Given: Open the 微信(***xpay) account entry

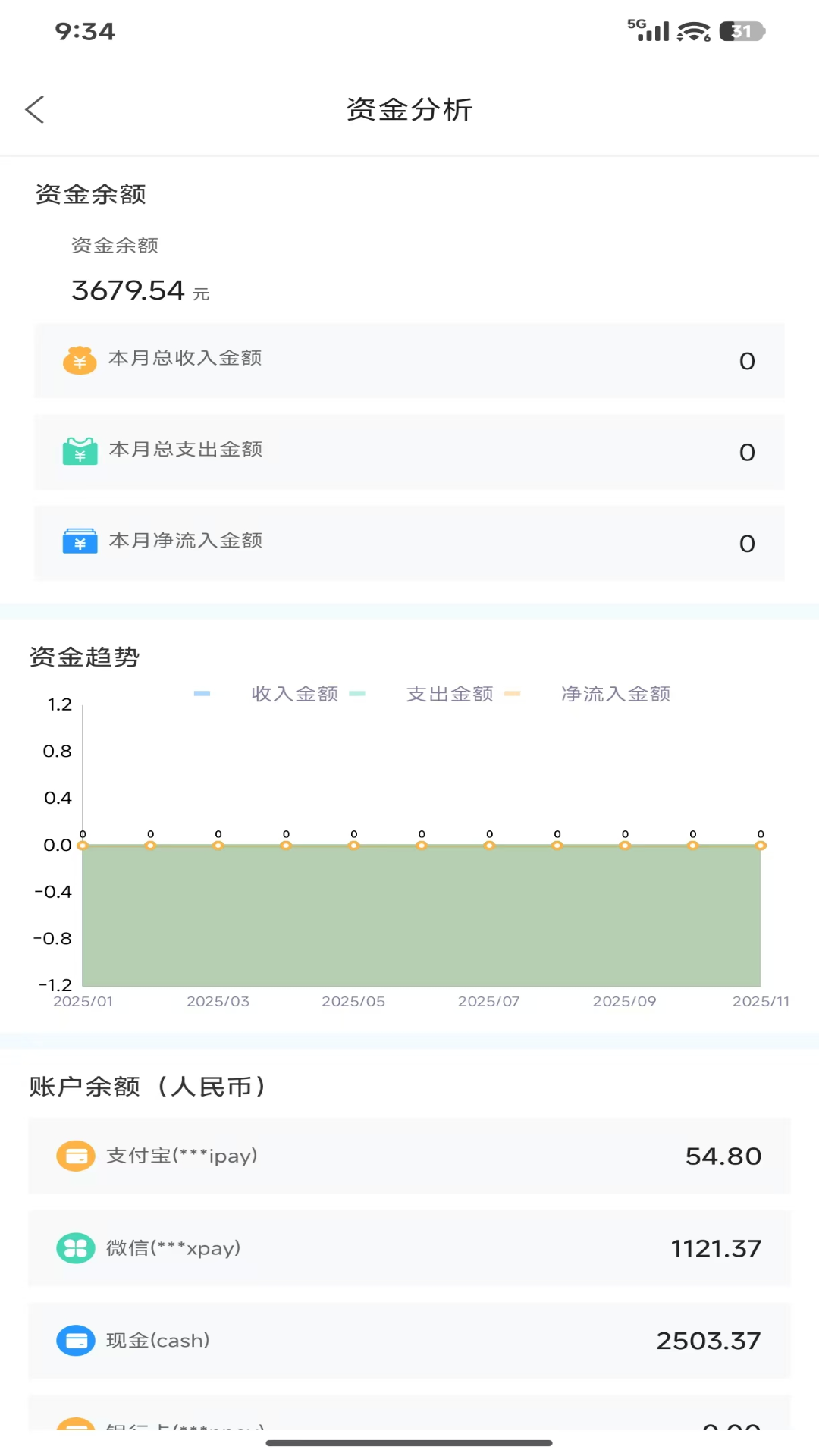Looking at the screenshot, I should click(x=409, y=1248).
